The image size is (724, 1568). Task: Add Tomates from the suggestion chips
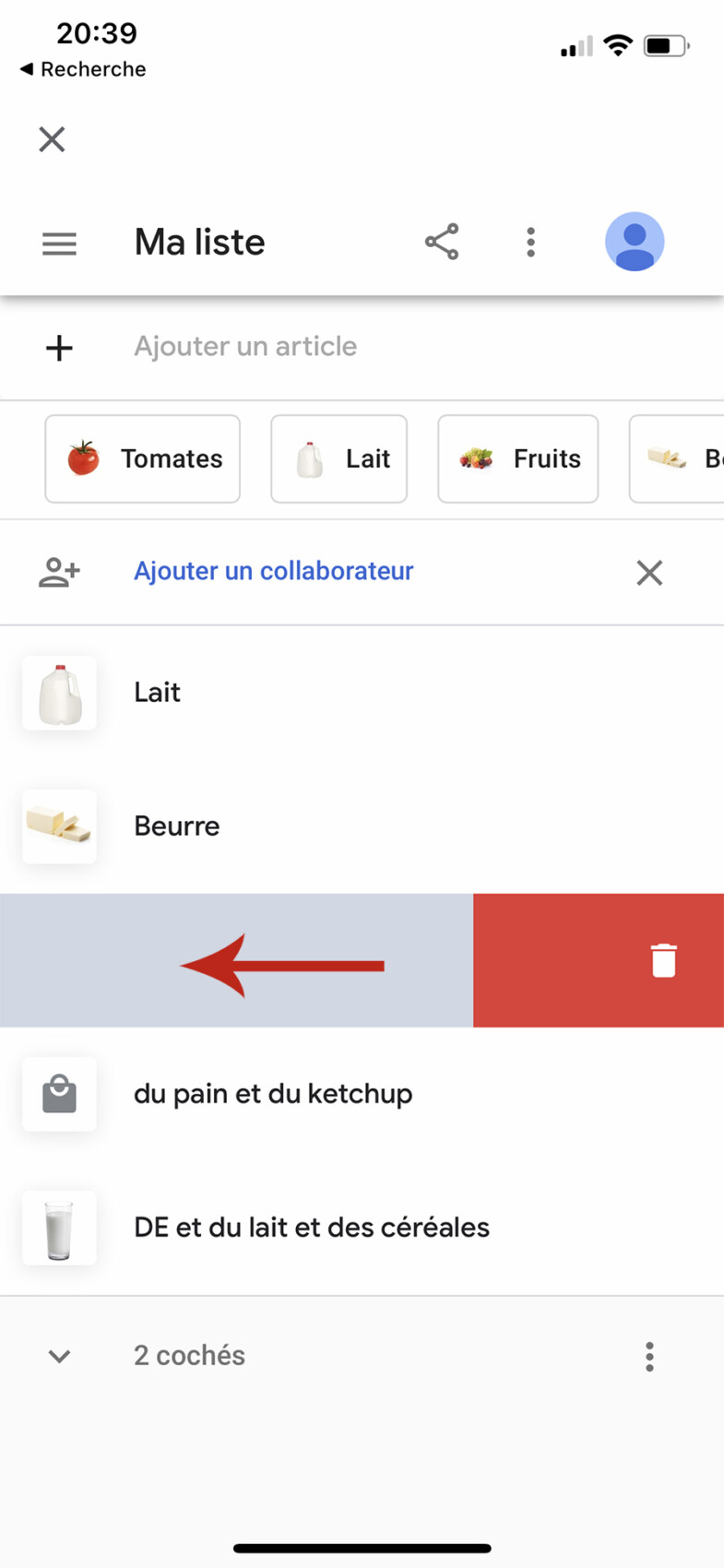point(142,458)
